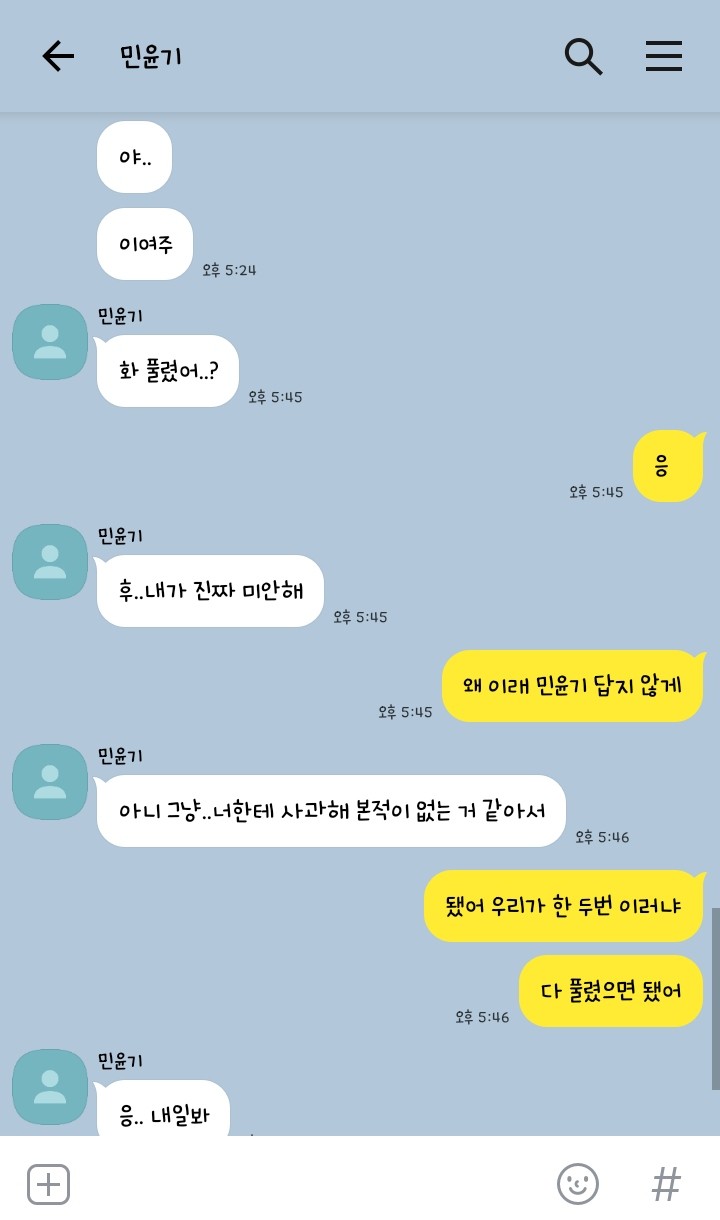The image size is (720, 1220).
Task: Open 민윤기's avatar next to '후..내가 진짜 미안해'
Action: pyautogui.click(x=49, y=562)
